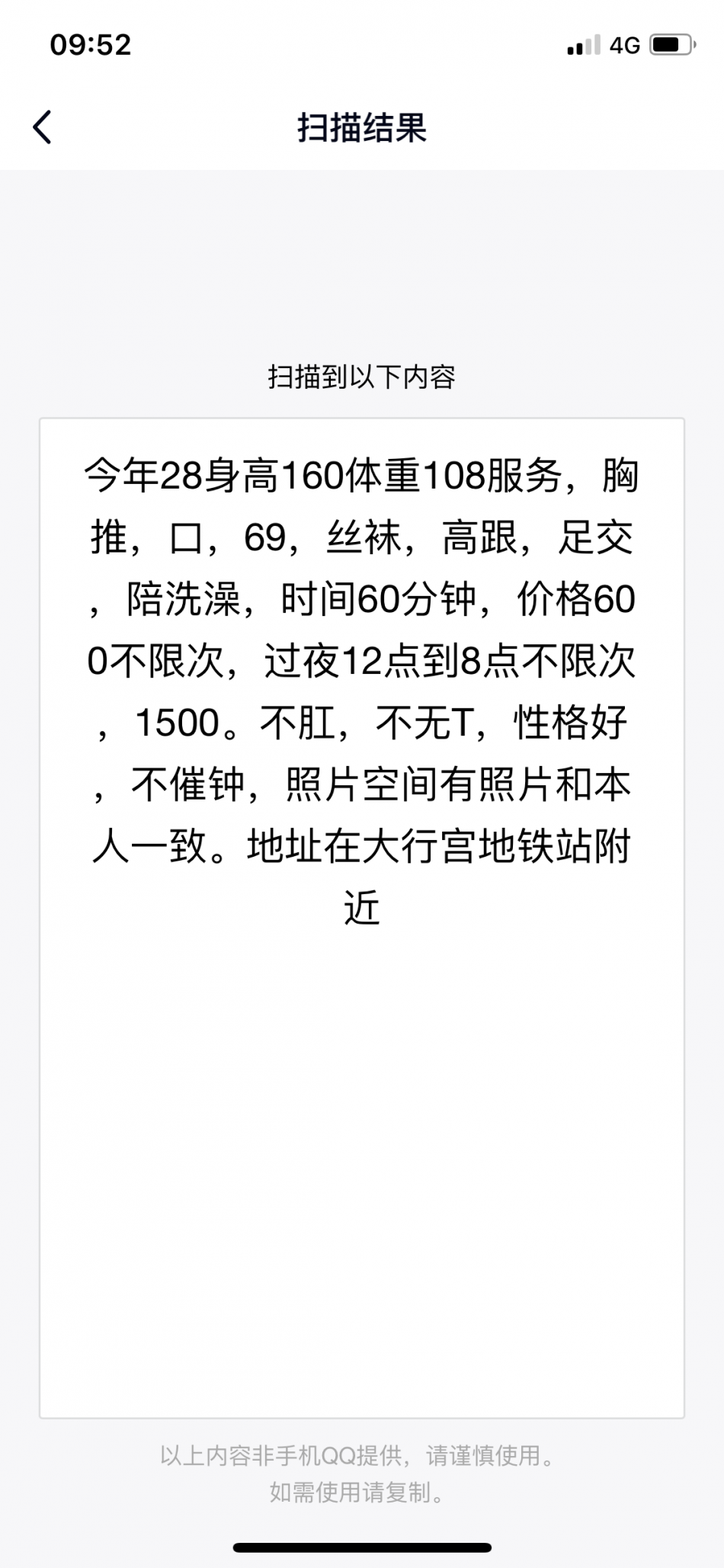
Task: Go back from the 扫描结果 page
Action: [43, 127]
